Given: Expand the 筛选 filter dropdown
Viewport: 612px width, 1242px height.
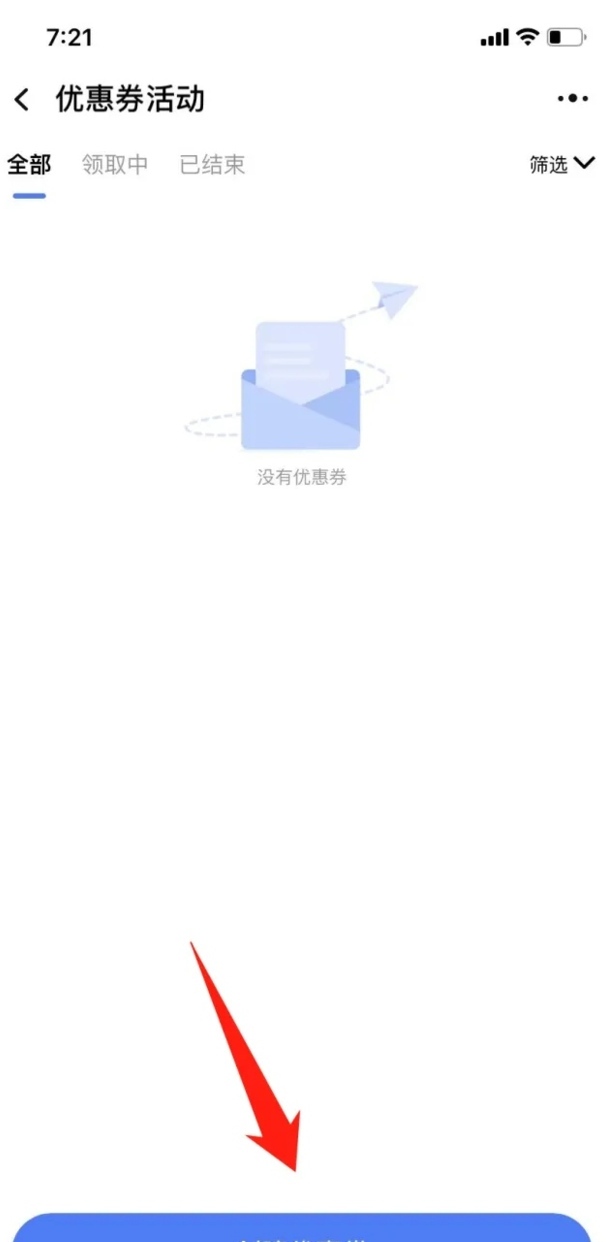Looking at the screenshot, I should 561,165.
